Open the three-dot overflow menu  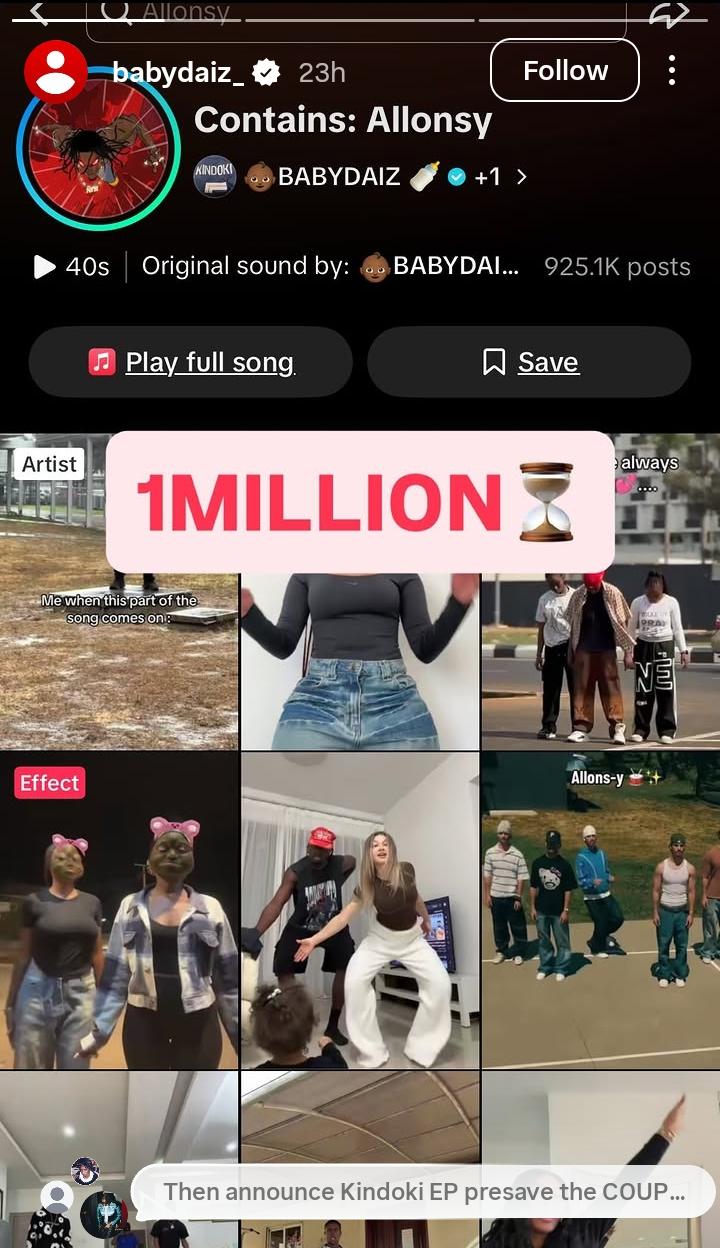pos(672,71)
